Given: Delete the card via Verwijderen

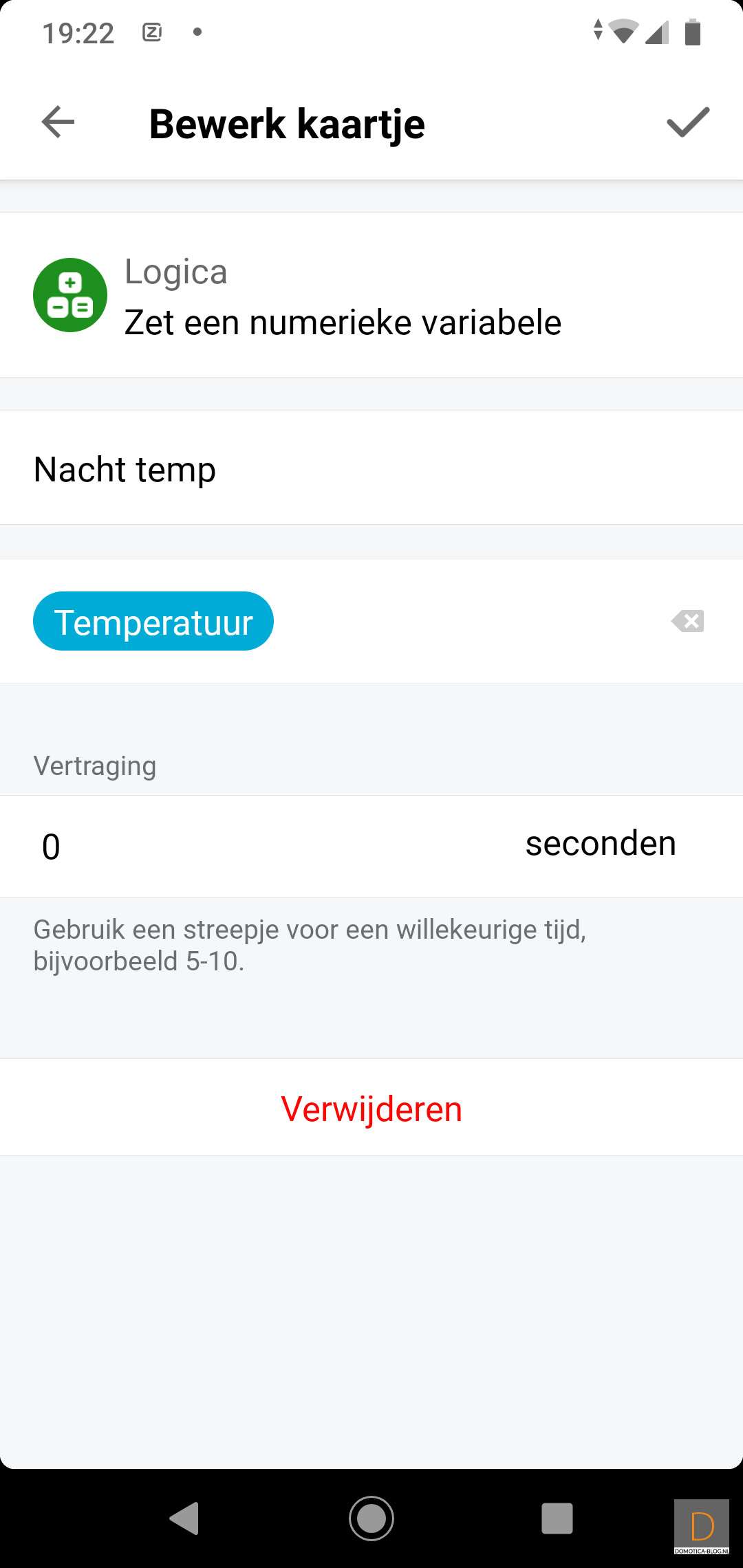Looking at the screenshot, I should pyautogui.click(x=371, y=1109).
